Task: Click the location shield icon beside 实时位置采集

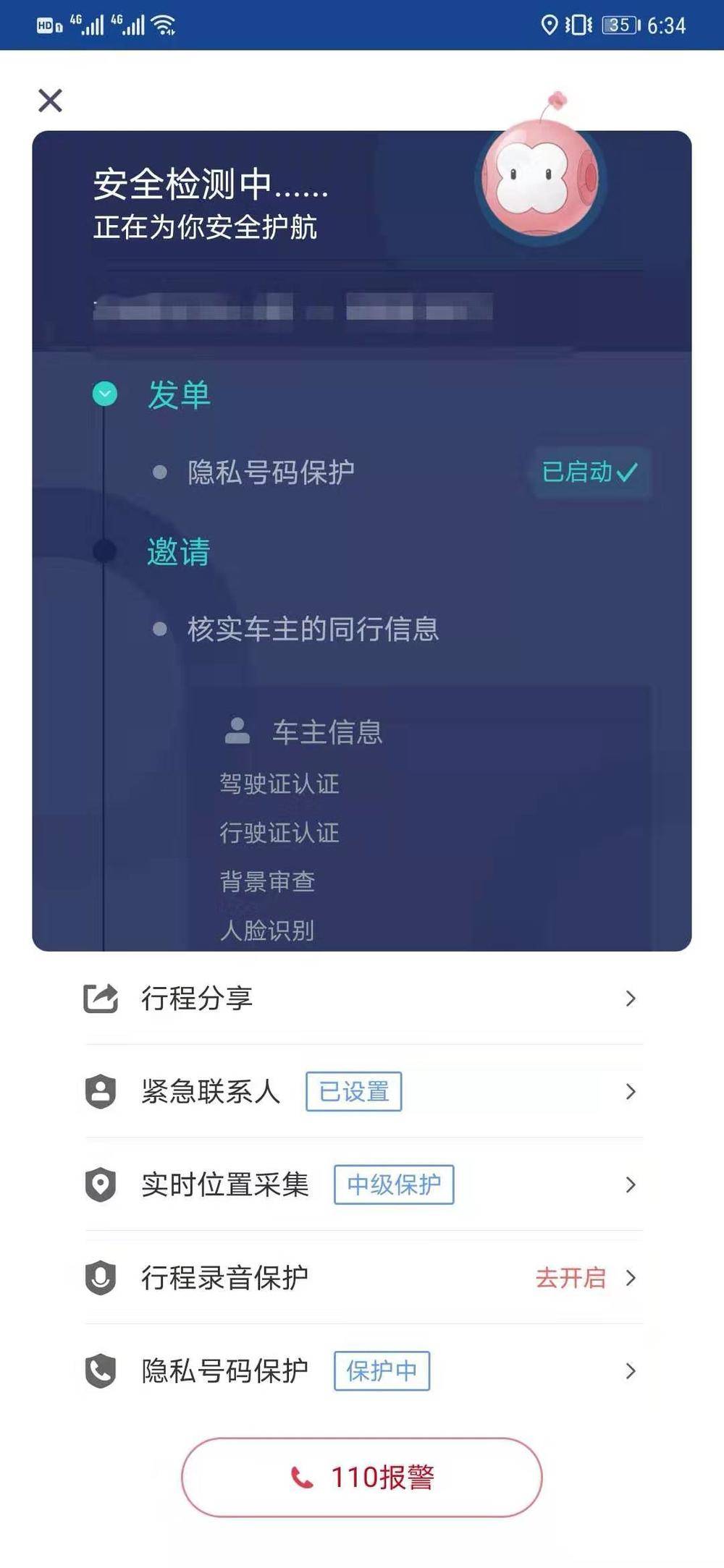Action: coord(99,1185)
